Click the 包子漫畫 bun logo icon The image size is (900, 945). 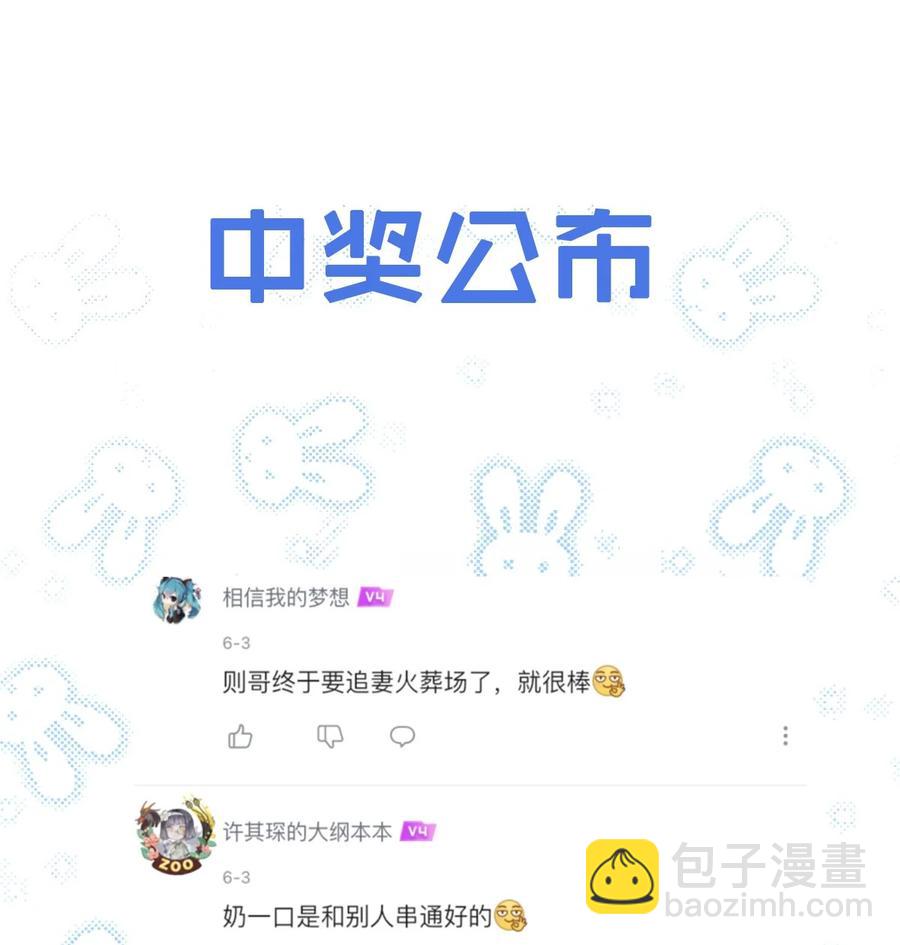click(621, 878)
